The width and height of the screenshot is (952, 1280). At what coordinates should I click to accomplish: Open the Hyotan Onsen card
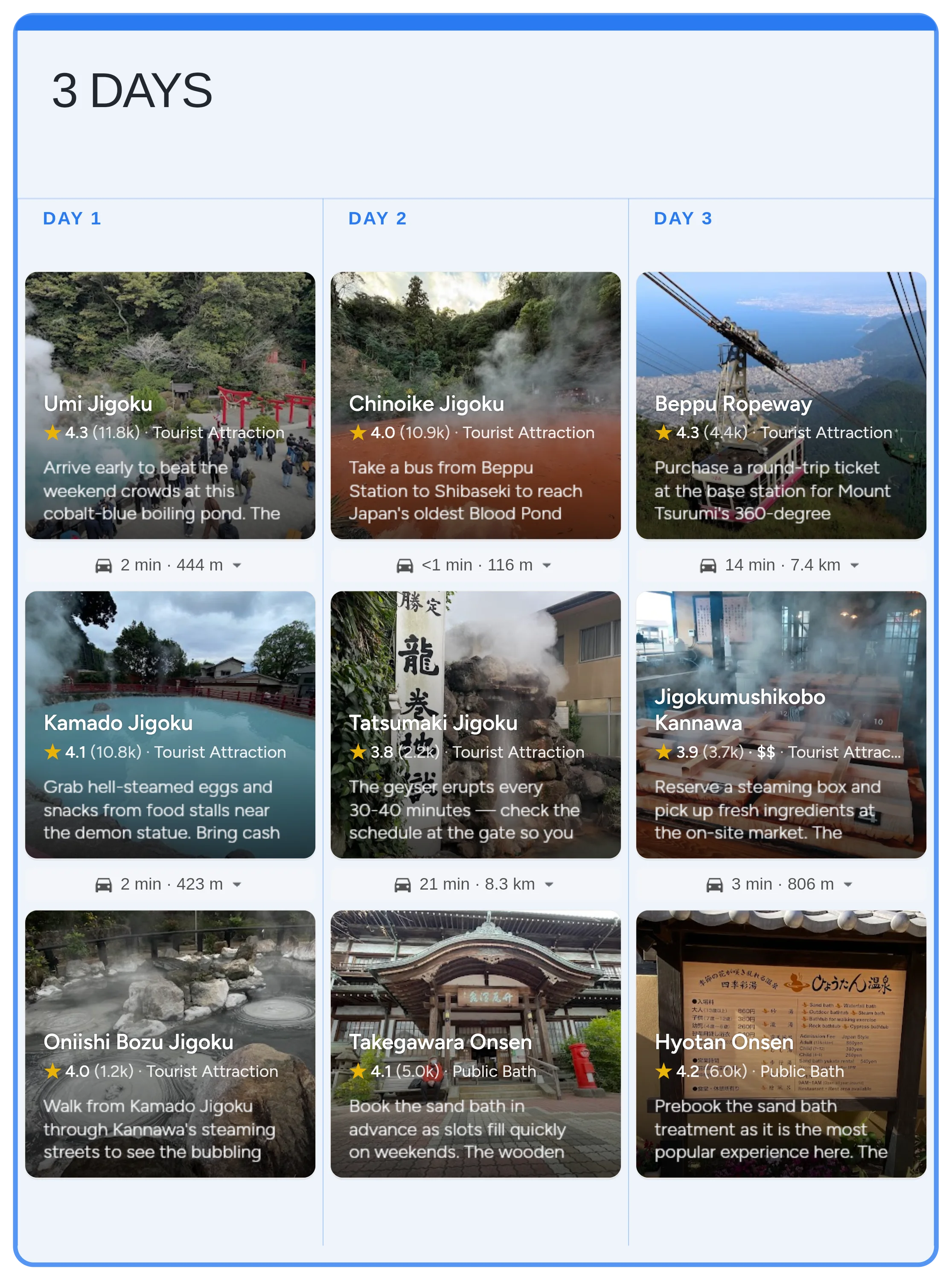point(781,1043)
